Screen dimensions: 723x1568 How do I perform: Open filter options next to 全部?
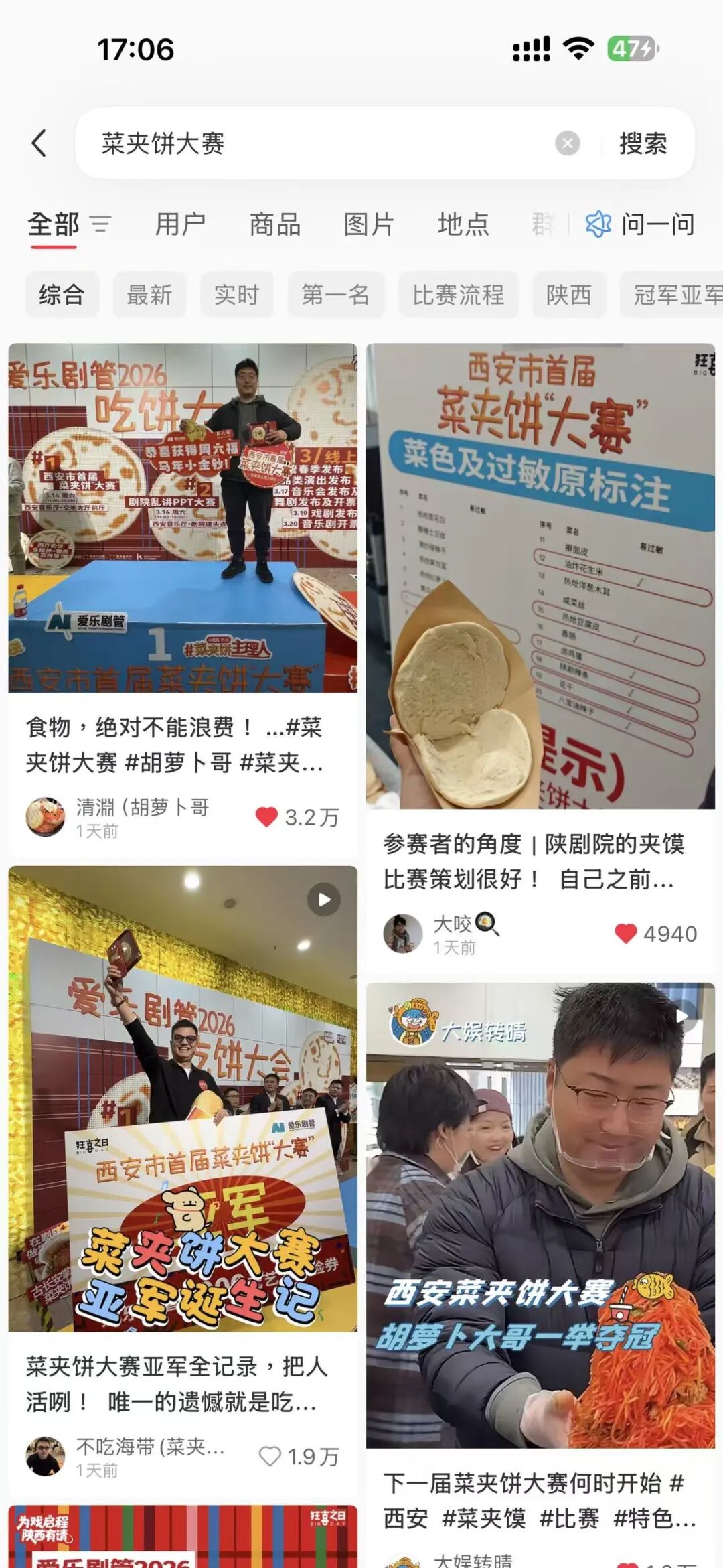point(100,224)
